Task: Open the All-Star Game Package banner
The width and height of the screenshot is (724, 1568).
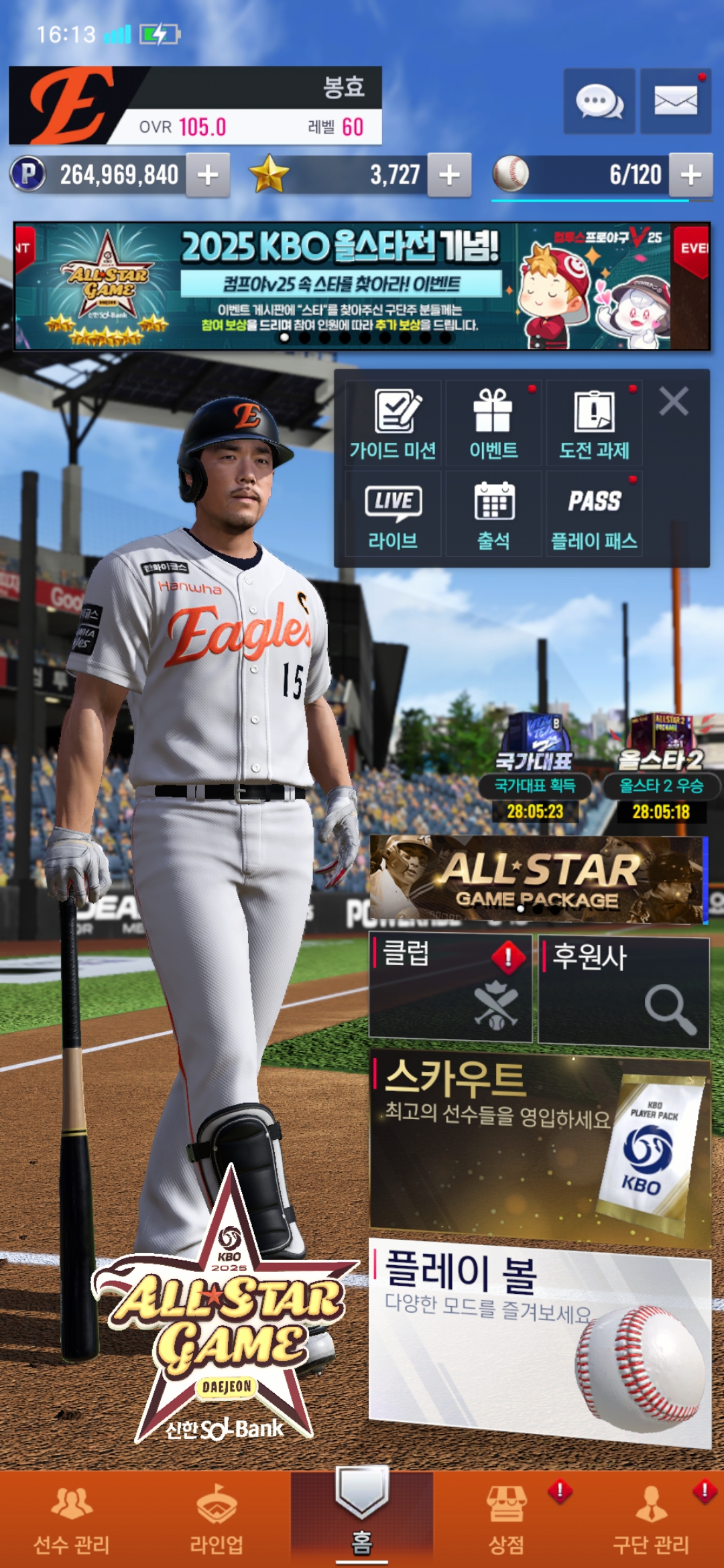Action: coord(536,879)
